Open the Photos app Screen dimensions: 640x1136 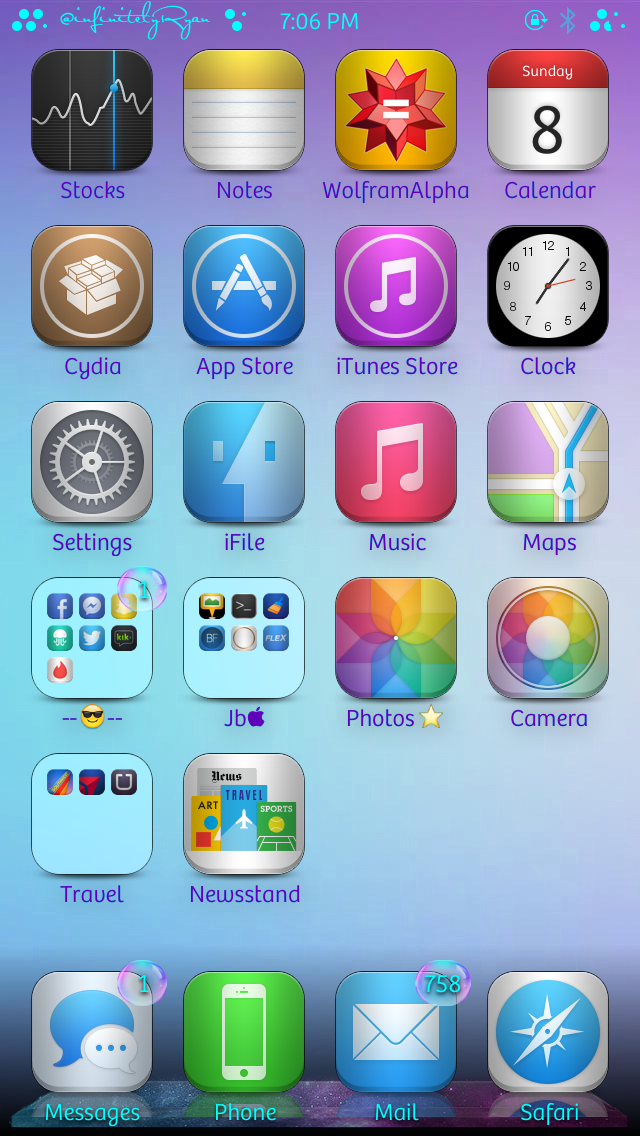tap(396, 638)
